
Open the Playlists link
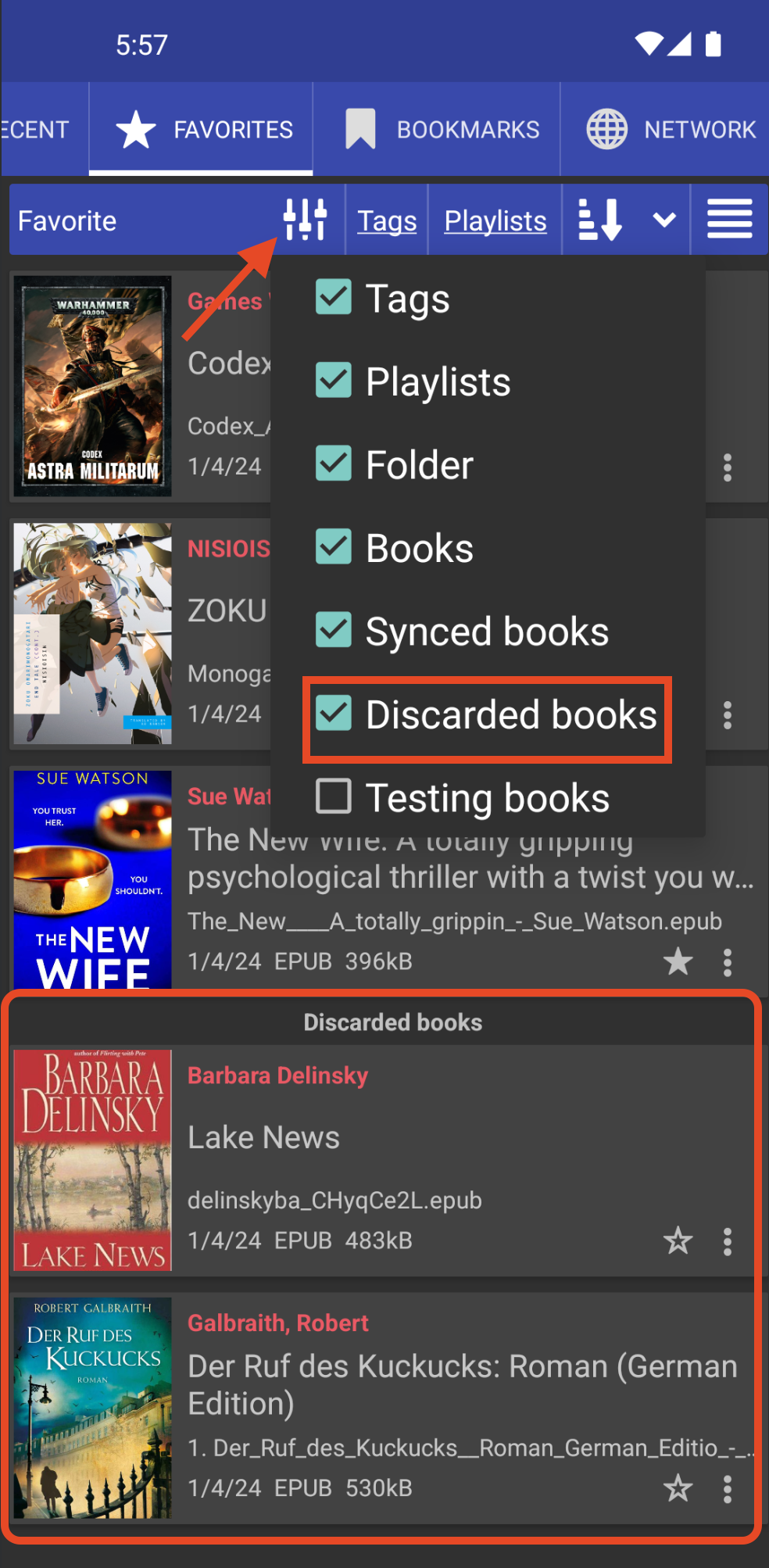[495, 221]
